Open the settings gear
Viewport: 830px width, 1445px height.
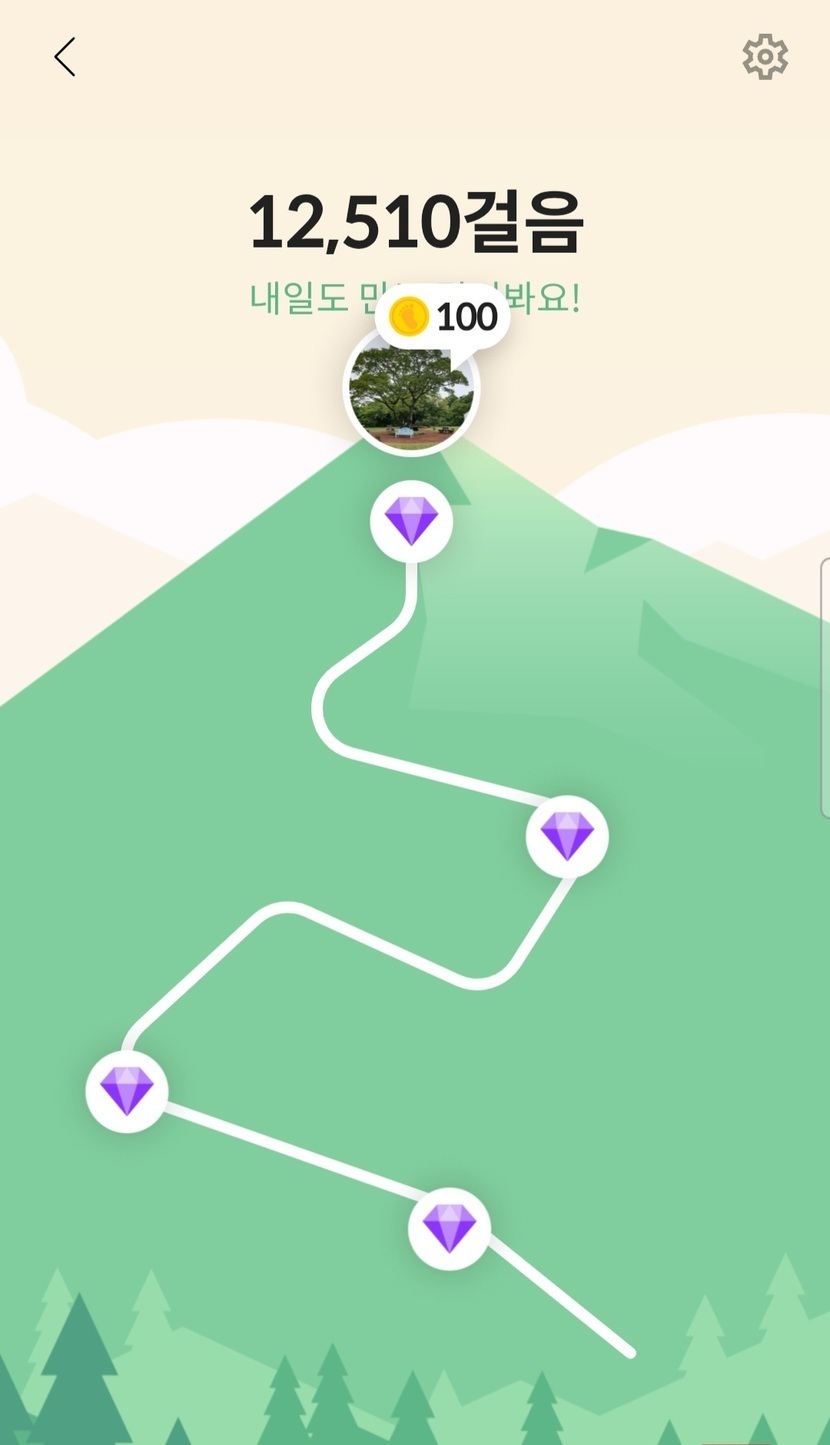pos(765,57)
